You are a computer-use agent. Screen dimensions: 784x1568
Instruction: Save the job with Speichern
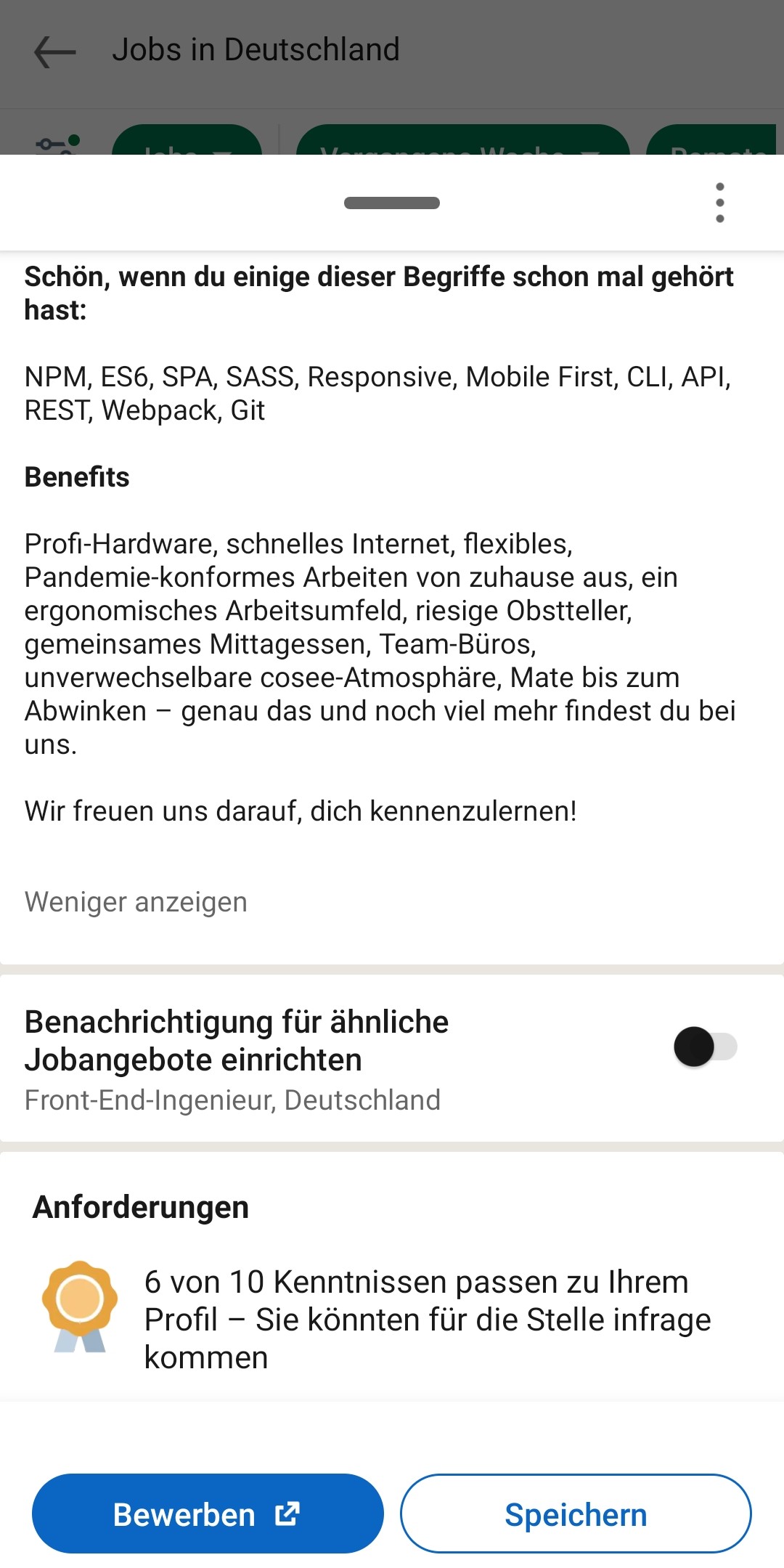[x=576, y=1514]
